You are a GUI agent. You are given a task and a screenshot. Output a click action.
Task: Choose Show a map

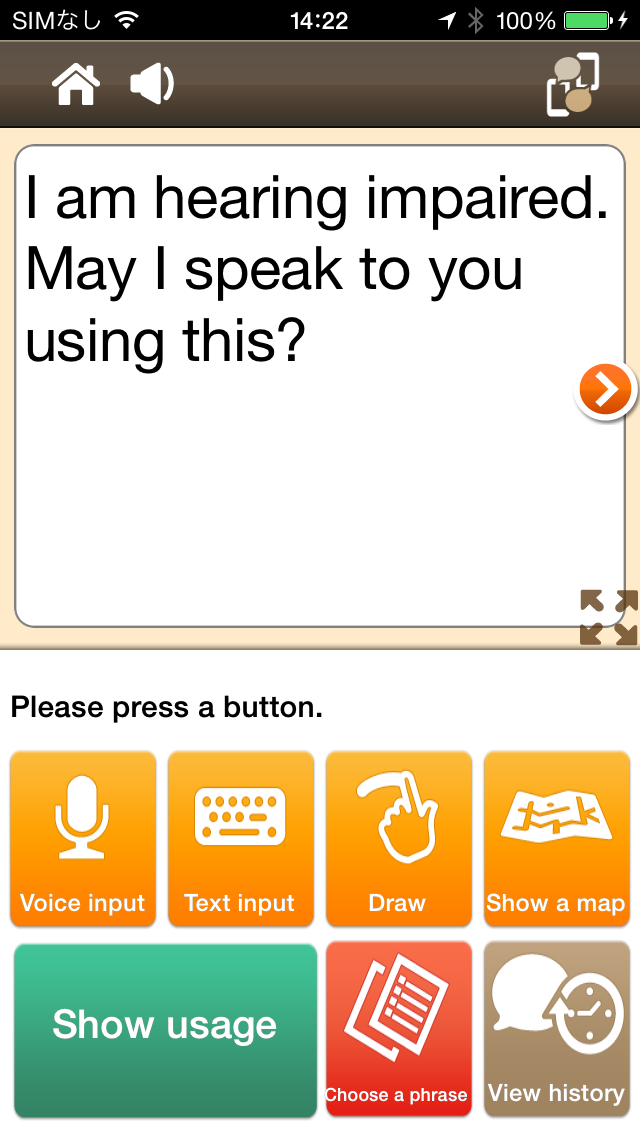click(x=557, y=839)
